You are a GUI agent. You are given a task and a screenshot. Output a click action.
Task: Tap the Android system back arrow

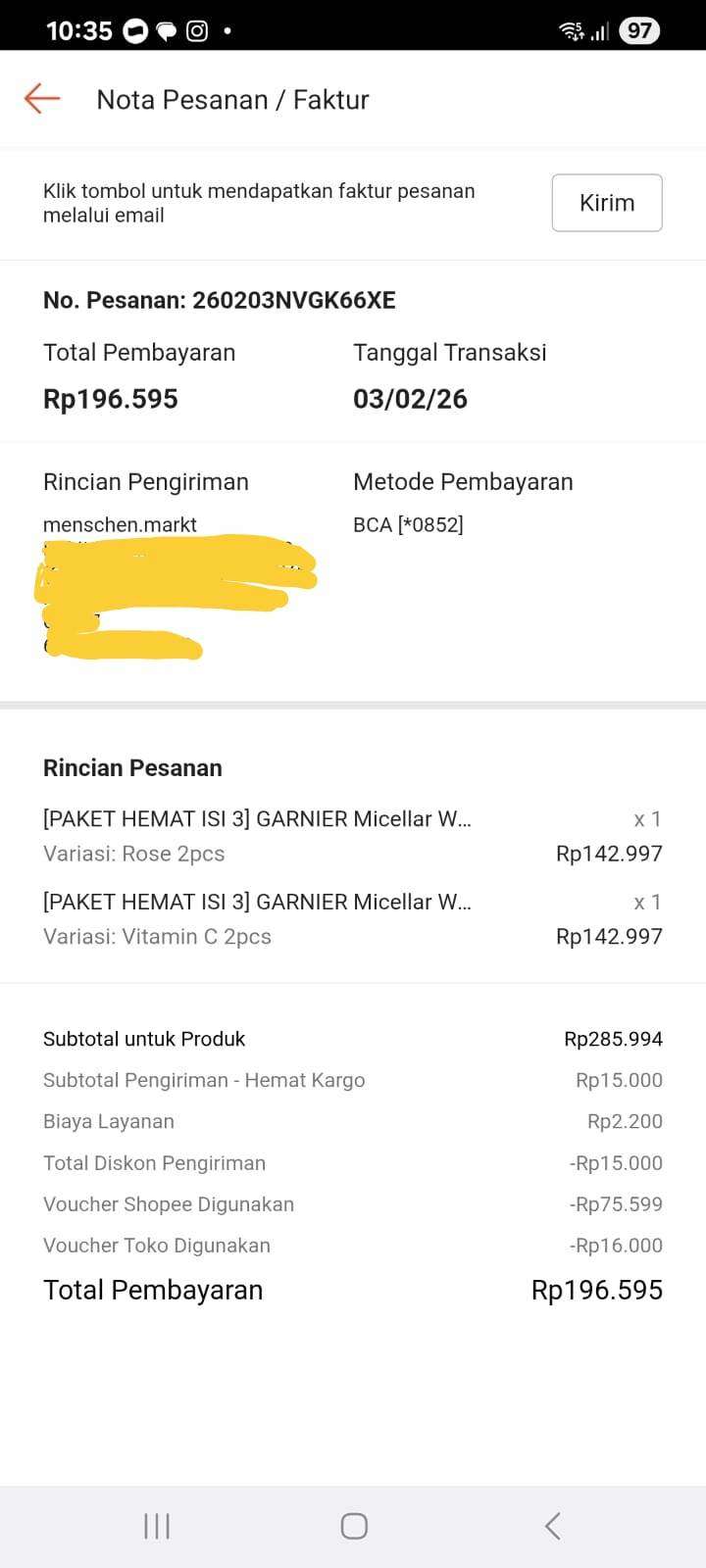(551, 1525)
